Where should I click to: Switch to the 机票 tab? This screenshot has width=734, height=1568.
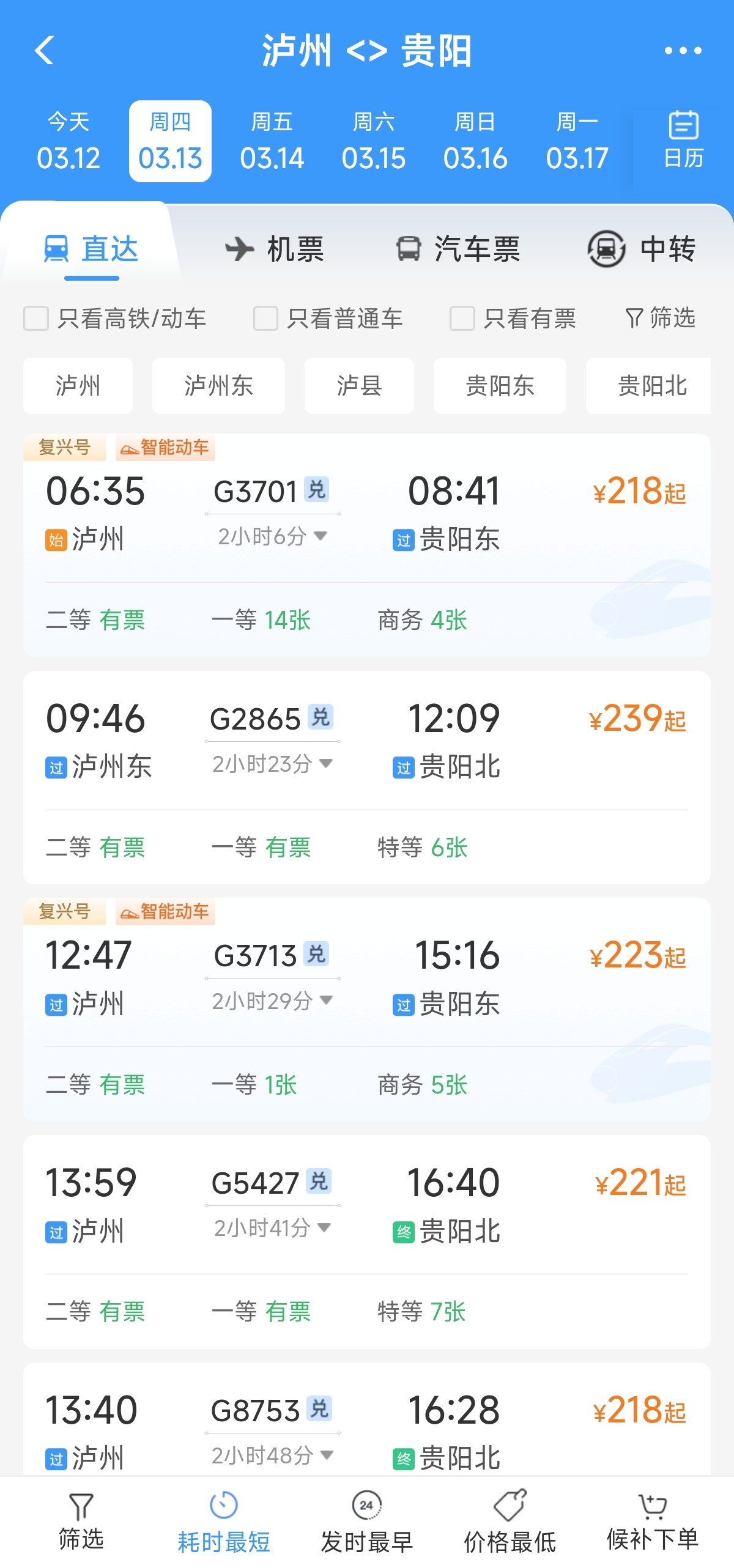[274, 249]
